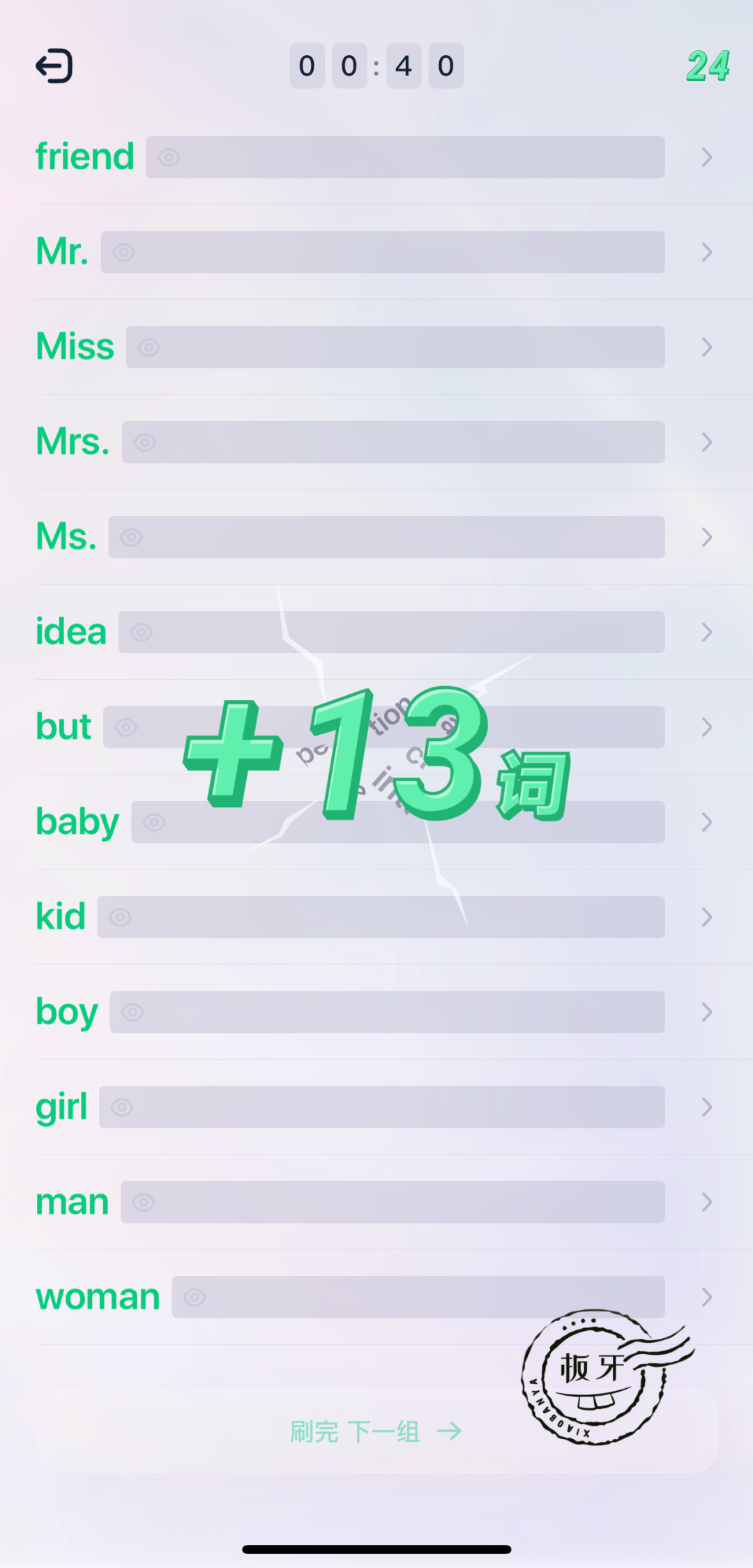The image size is (753, 1568).
Task: Open details chevron for girl
Action: (x=707, y=1107)
